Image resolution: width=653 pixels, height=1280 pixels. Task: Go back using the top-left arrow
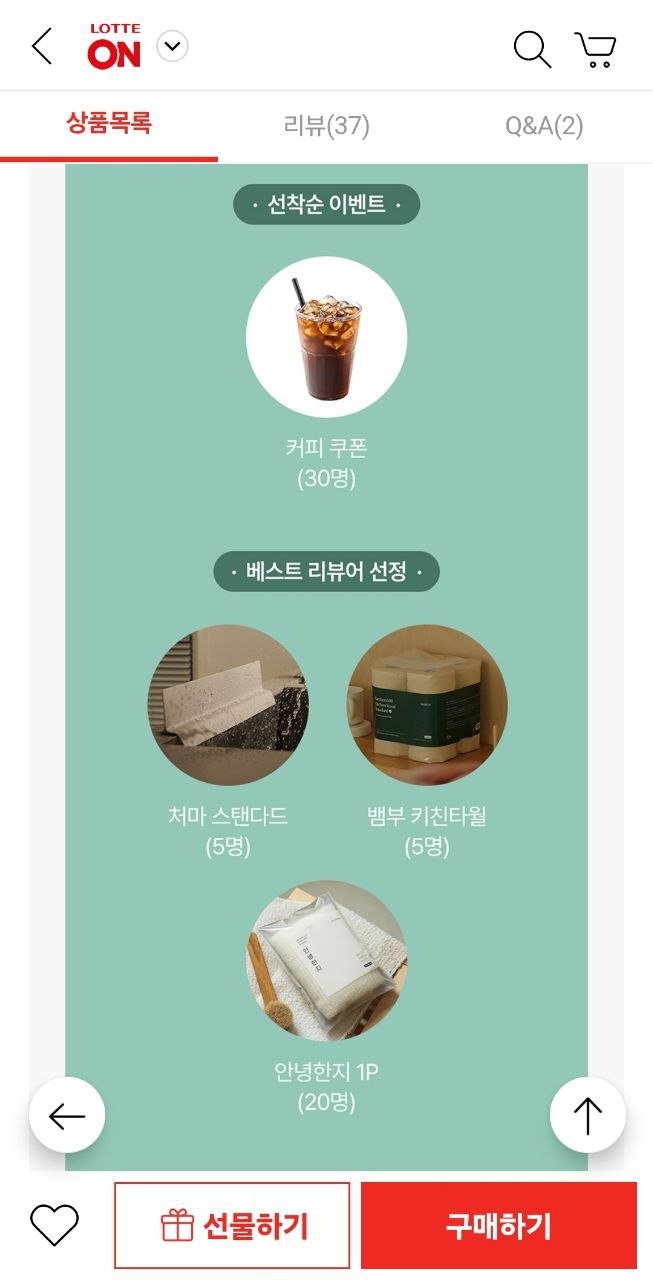click(41, 47)
